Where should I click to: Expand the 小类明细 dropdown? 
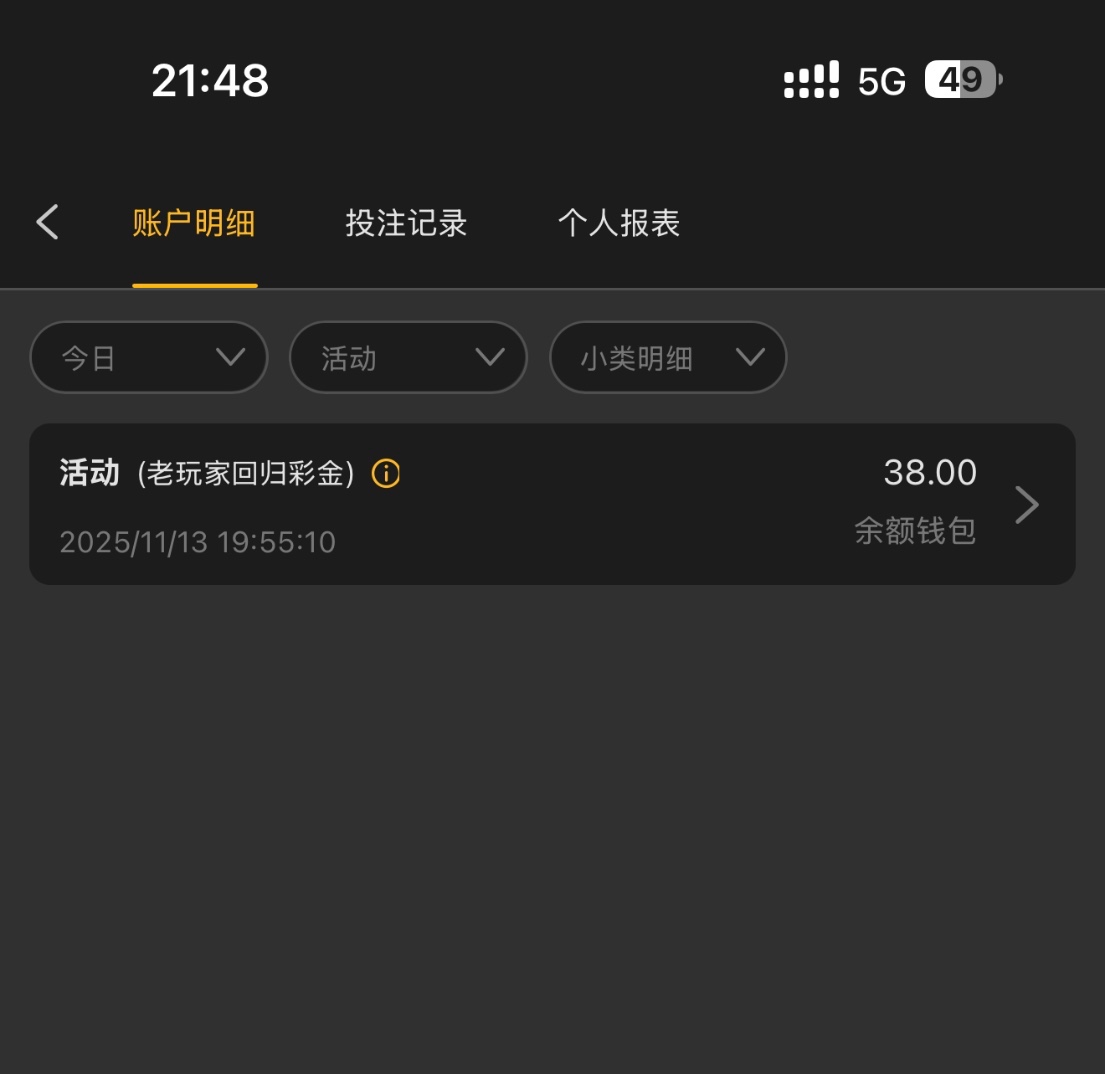(668, 357)
